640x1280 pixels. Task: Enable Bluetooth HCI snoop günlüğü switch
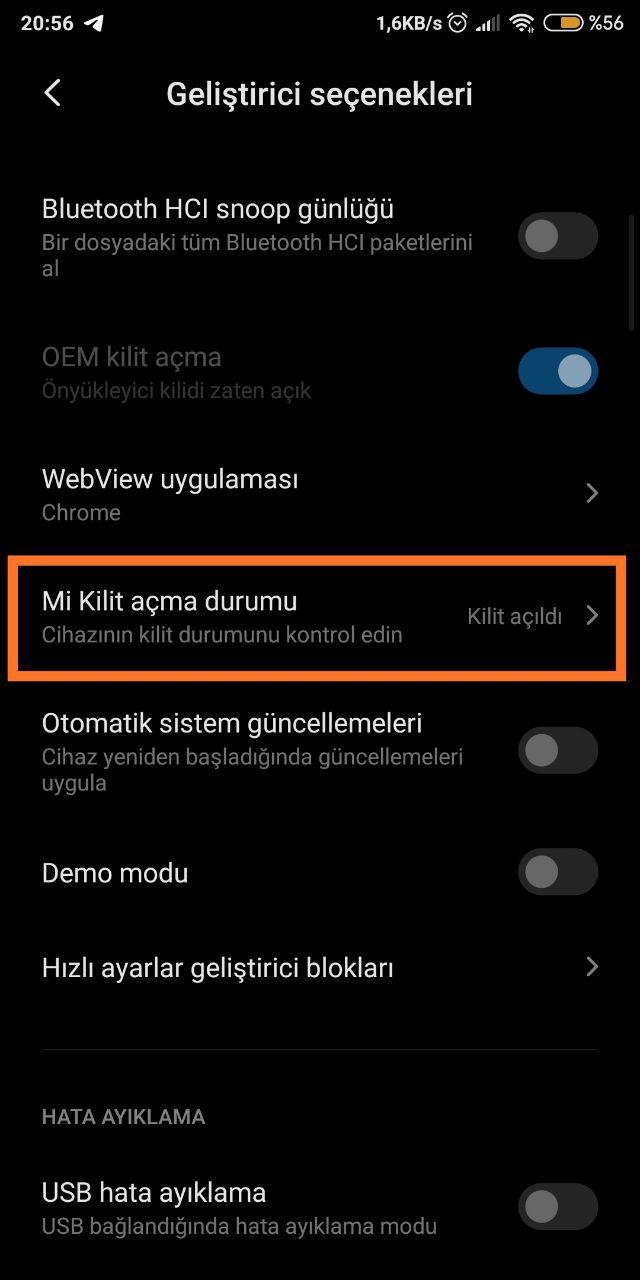click(557, 237)
